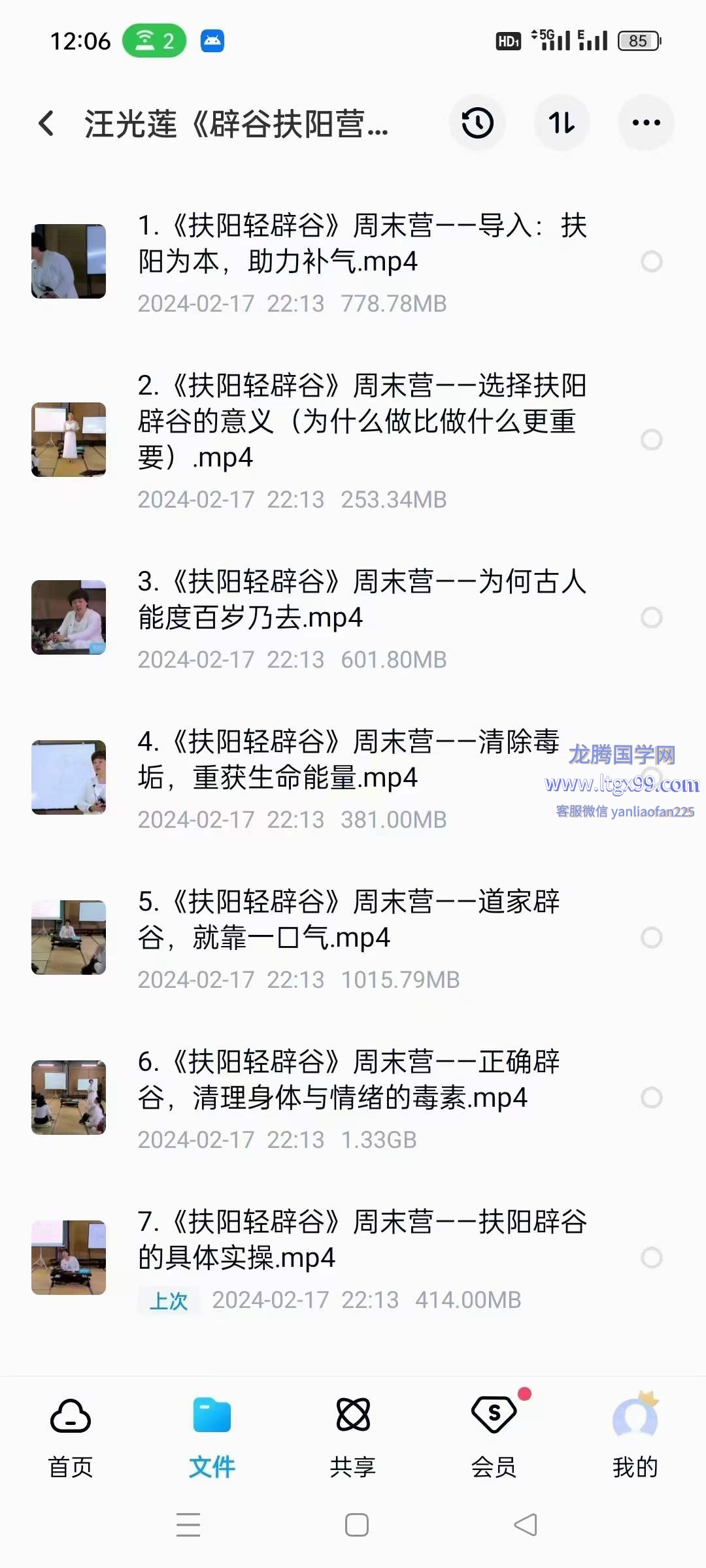Open the sort order options
This screenshot has height=1568, width=706.
click(562, 123)
